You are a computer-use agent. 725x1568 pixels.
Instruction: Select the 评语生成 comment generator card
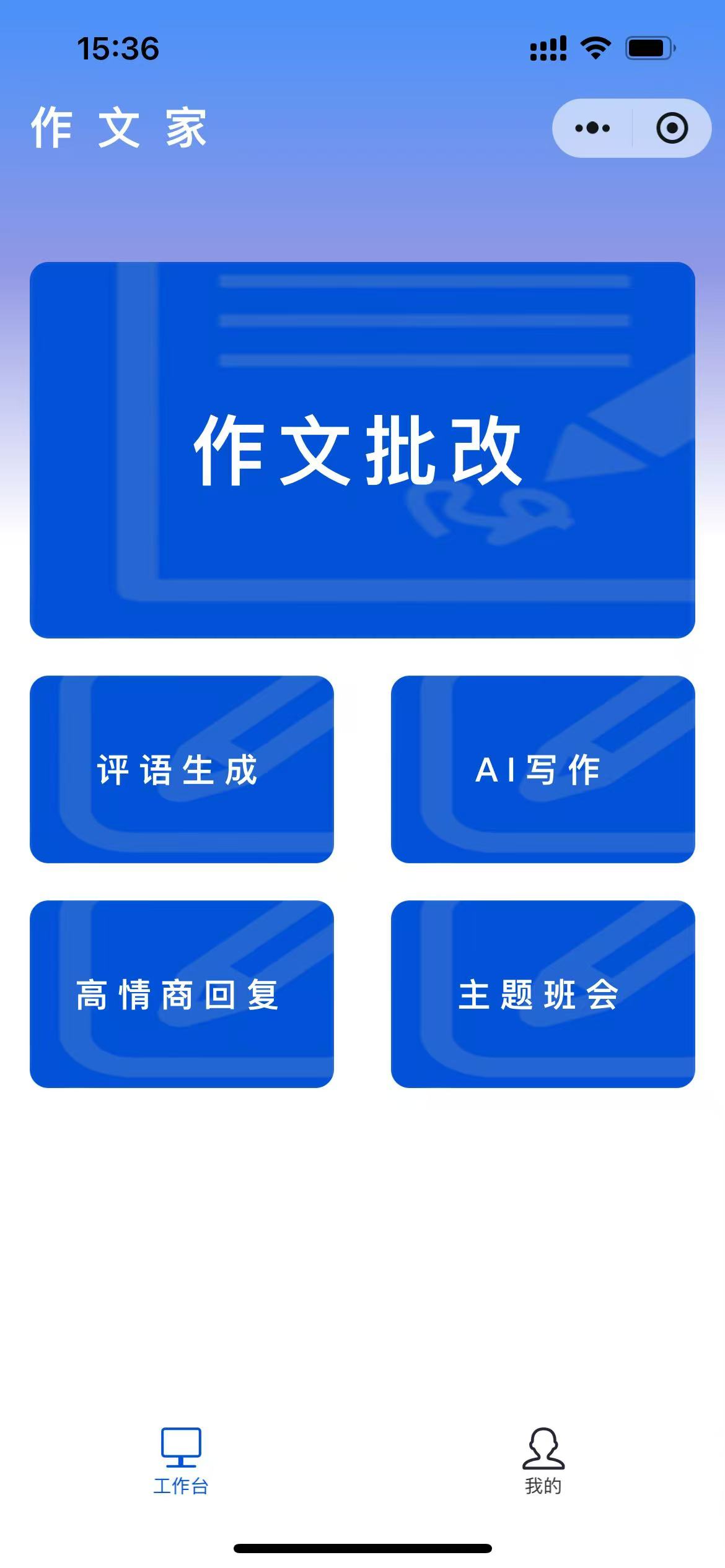point(181,769)
